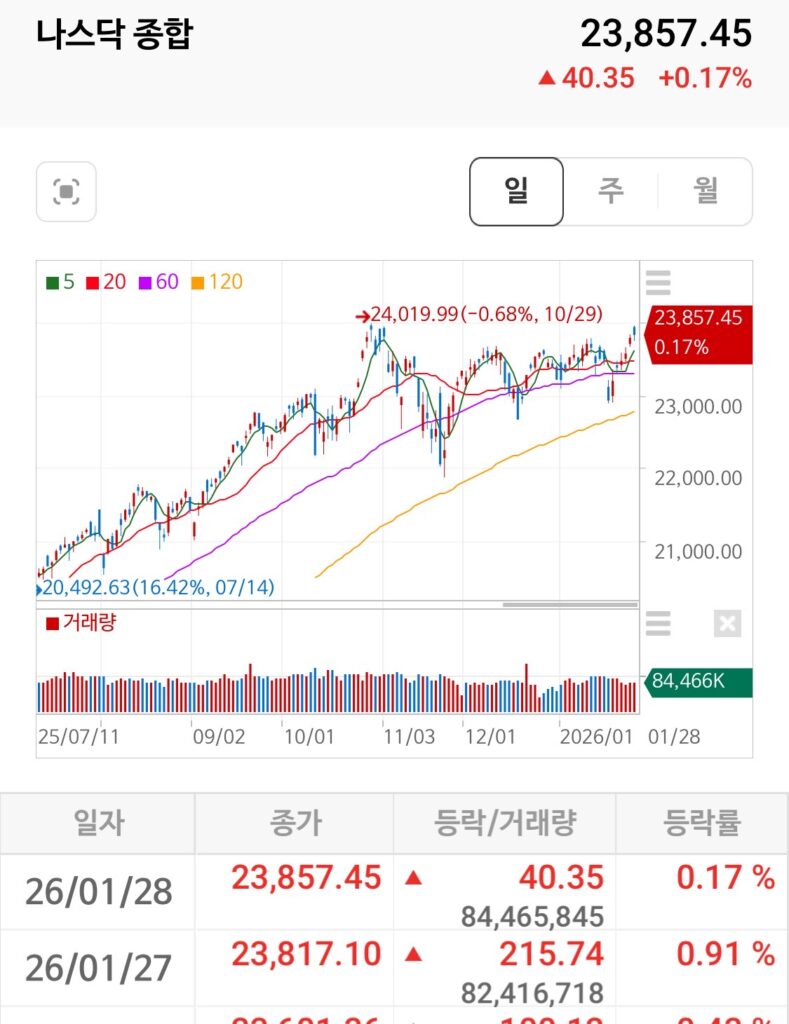The width and height of the screenshot is (789, 1024).
Task: Expand the chart to fullscreen view
Action: click(66, 191)
